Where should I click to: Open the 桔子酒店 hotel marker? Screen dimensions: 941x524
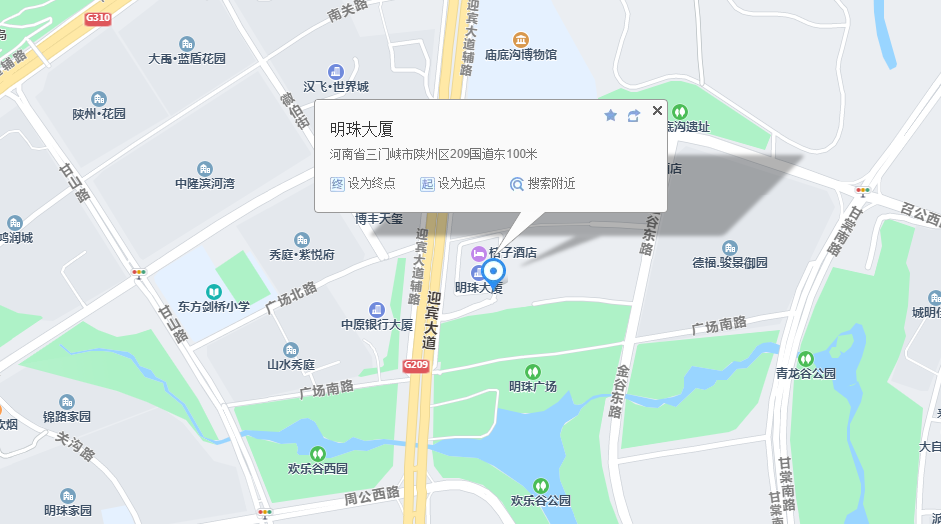point(479,252)
